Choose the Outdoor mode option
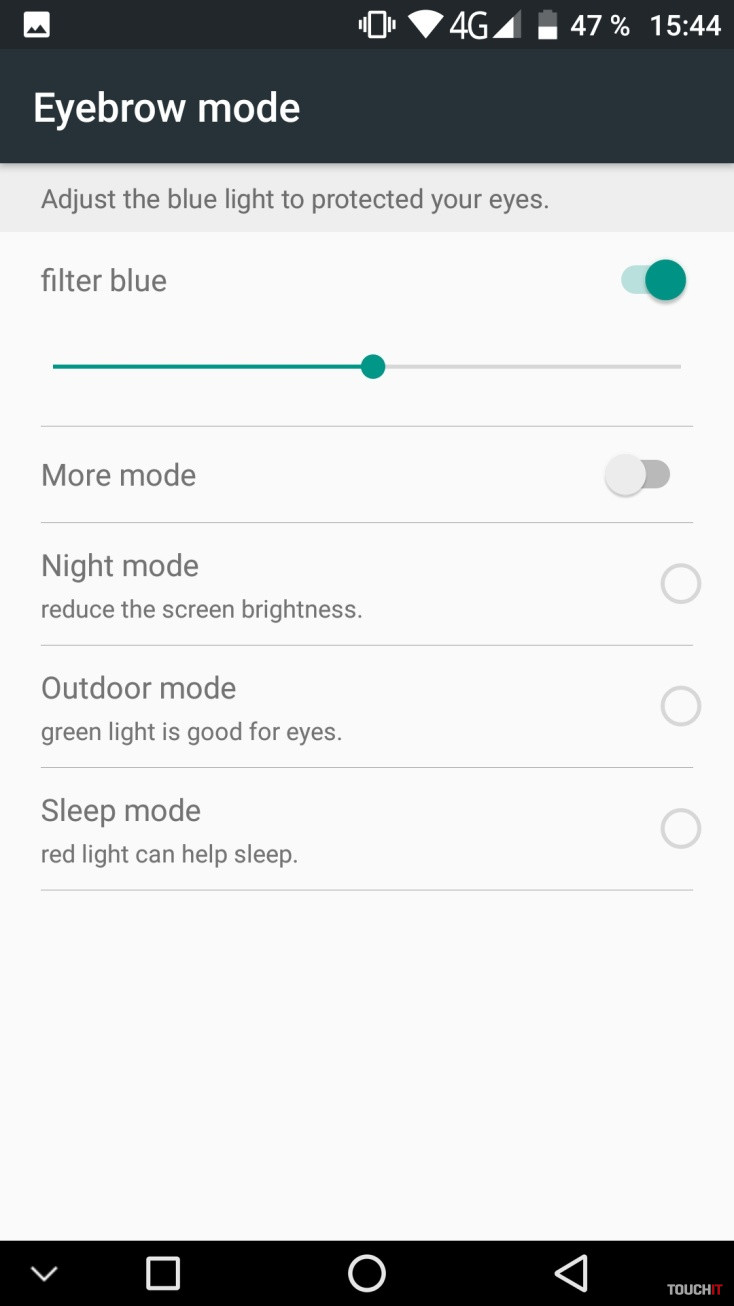This screenshot has width=734, height=1306. click(680, 707)
